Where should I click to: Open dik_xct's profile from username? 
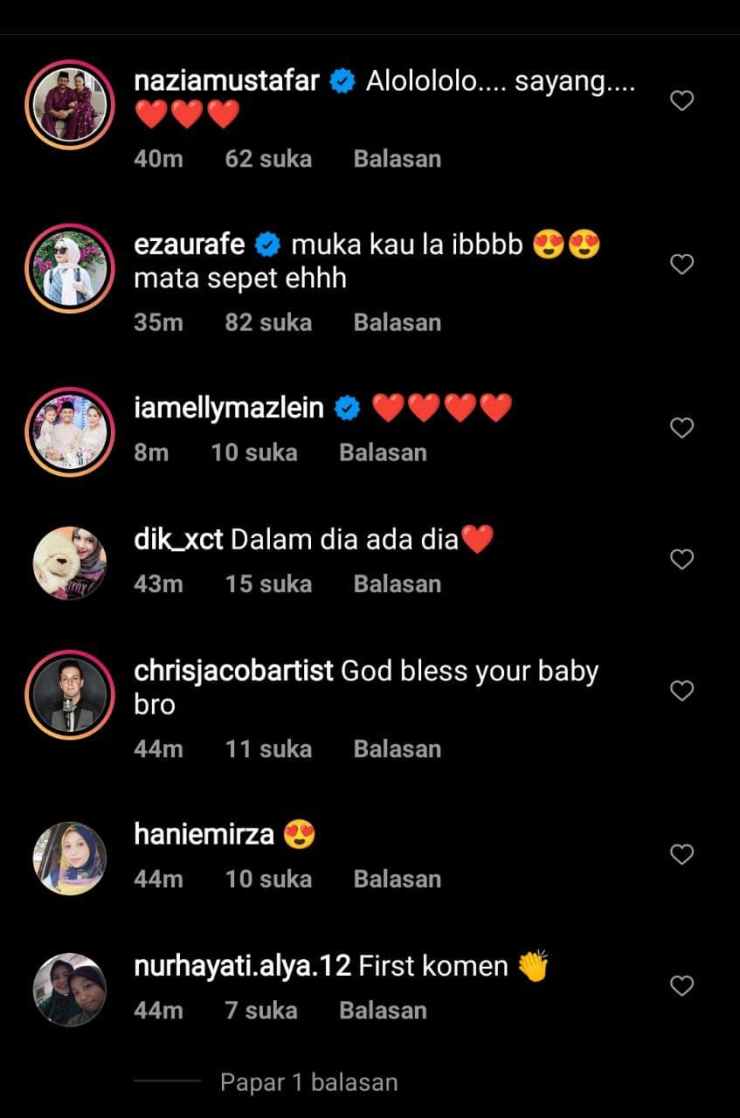[x=178, y=541]
